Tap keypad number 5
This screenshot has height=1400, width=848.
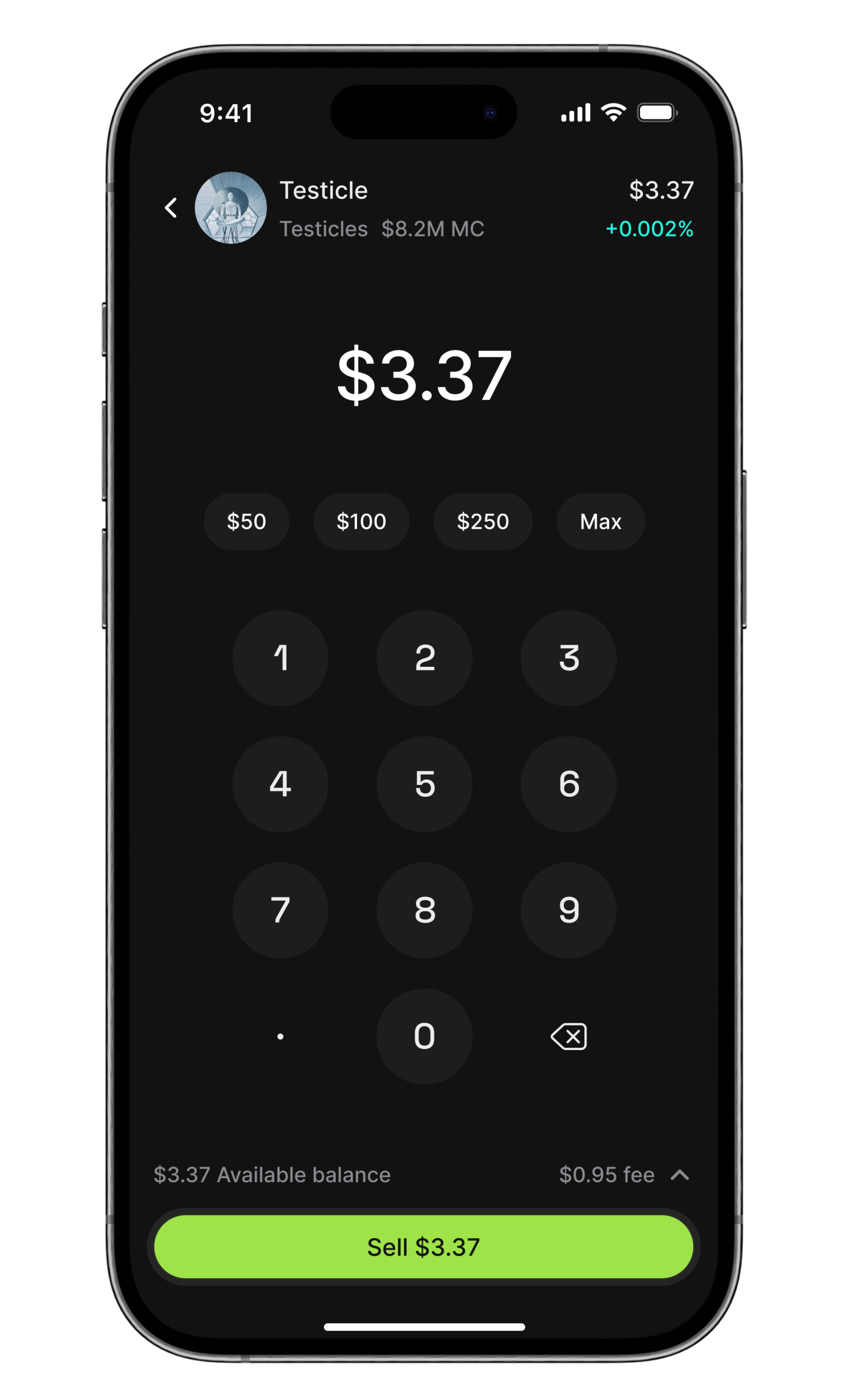(425, 784)
